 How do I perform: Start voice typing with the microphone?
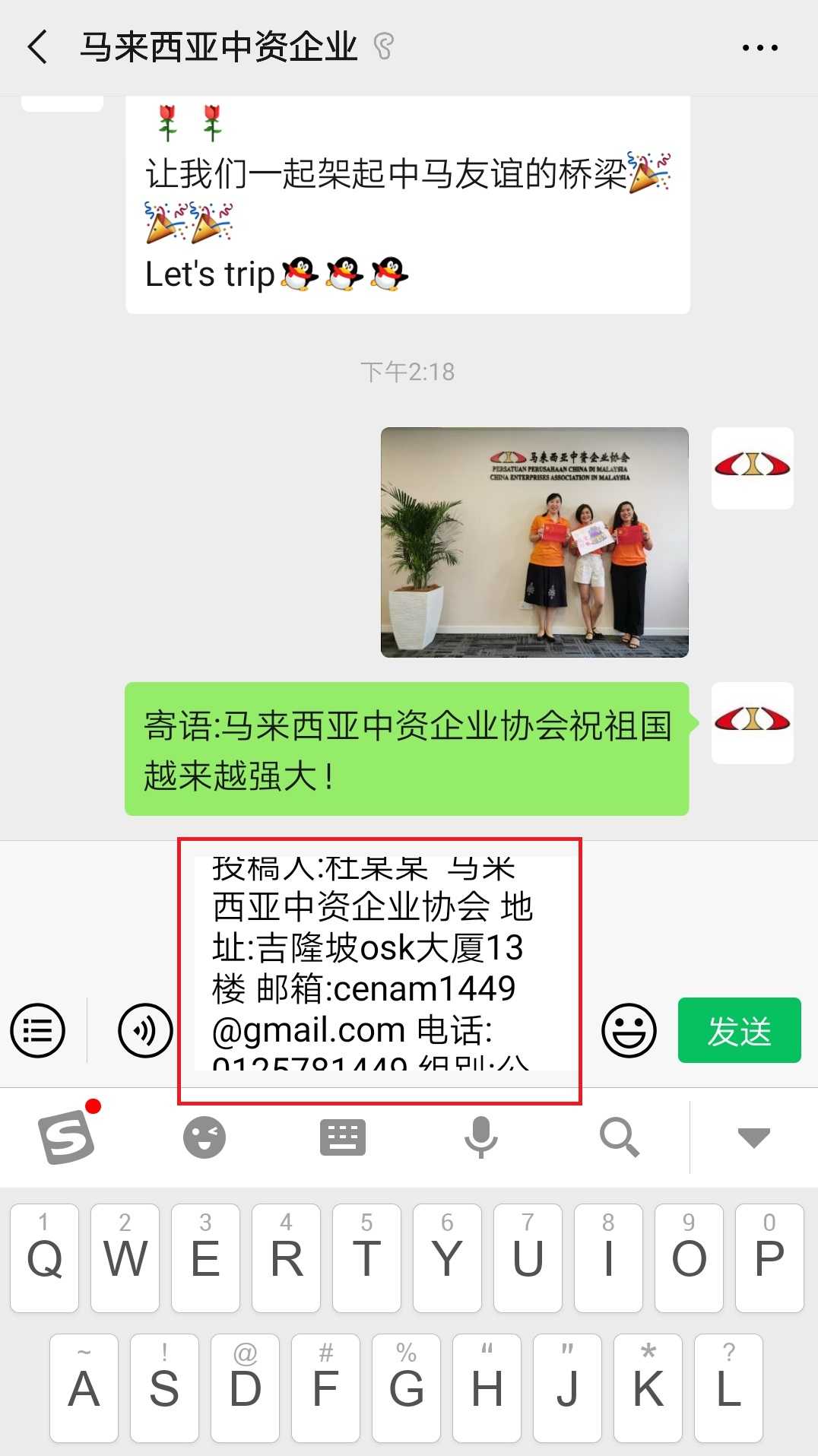480,1137
